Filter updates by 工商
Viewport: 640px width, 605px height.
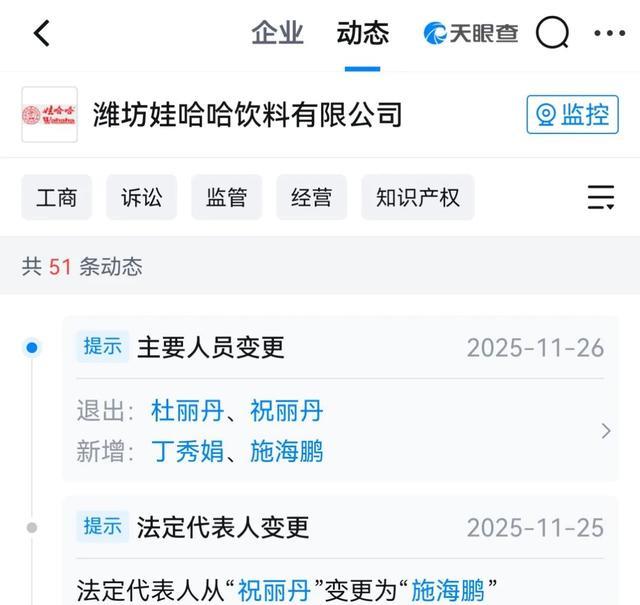(x=56, y=197)
